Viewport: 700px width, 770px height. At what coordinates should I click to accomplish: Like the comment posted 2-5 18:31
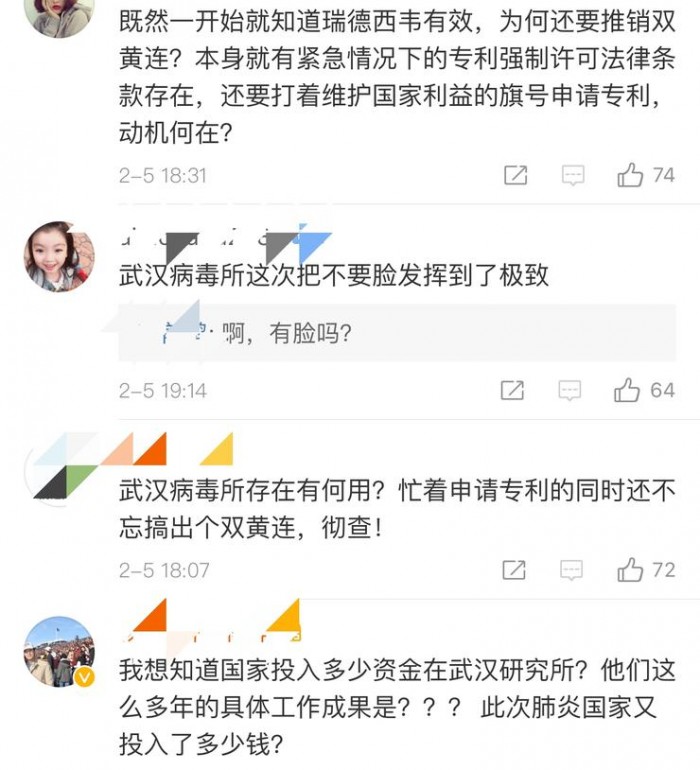click(630, 176)
